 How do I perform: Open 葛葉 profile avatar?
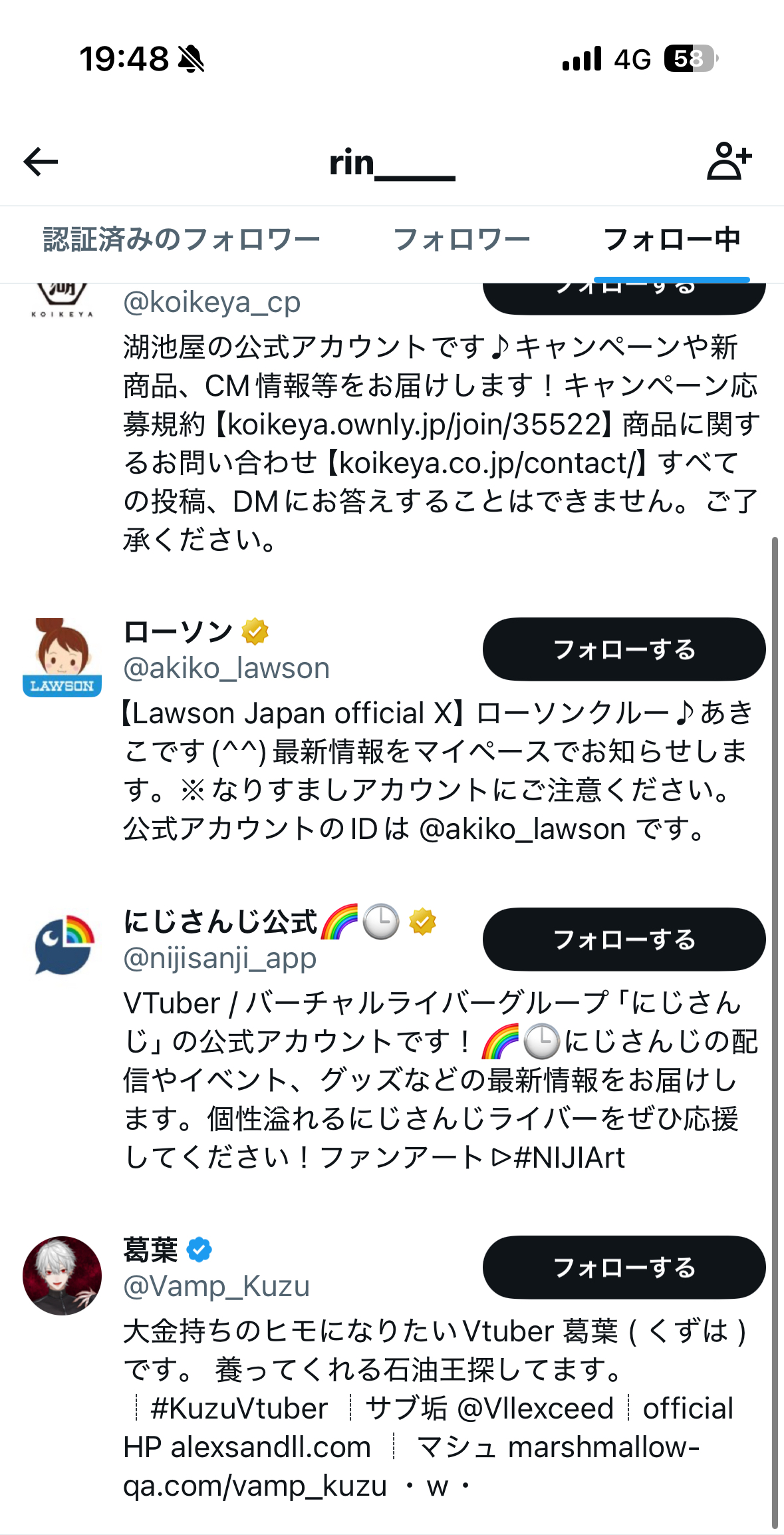click(x=62, y=1276)
